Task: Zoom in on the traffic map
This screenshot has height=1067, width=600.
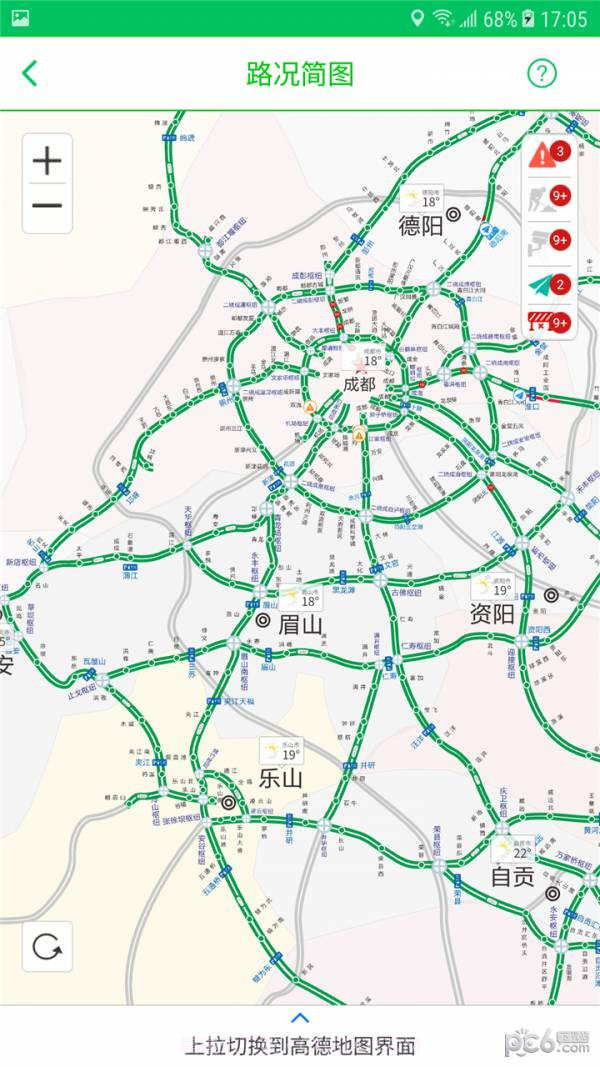Action: [x=47, y=161]
